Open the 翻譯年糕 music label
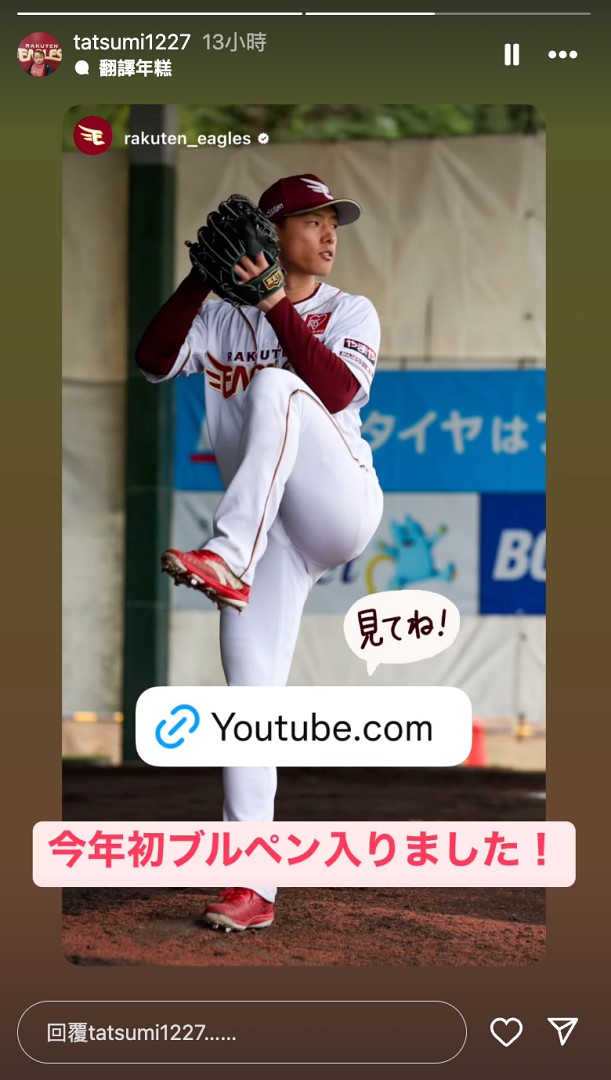Screen dimensions: 611x1080 click(134, 68)
